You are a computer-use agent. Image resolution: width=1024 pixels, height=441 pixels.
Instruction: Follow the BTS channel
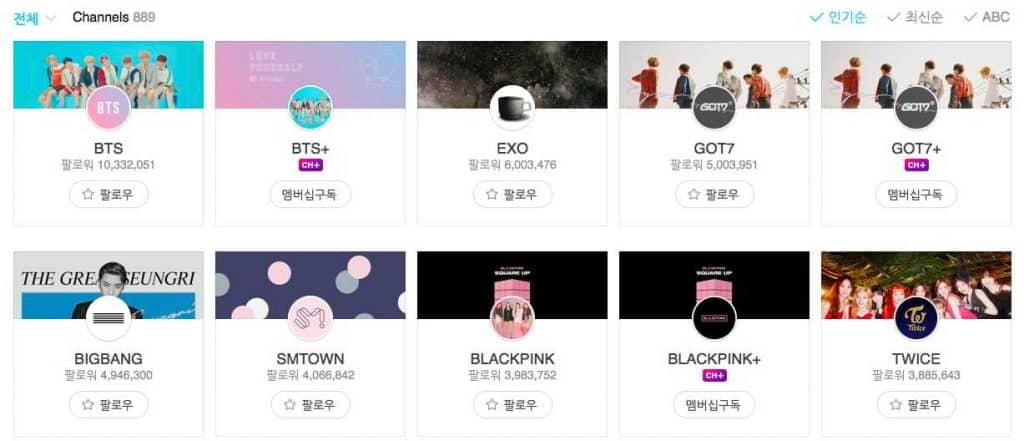(108, 194)
